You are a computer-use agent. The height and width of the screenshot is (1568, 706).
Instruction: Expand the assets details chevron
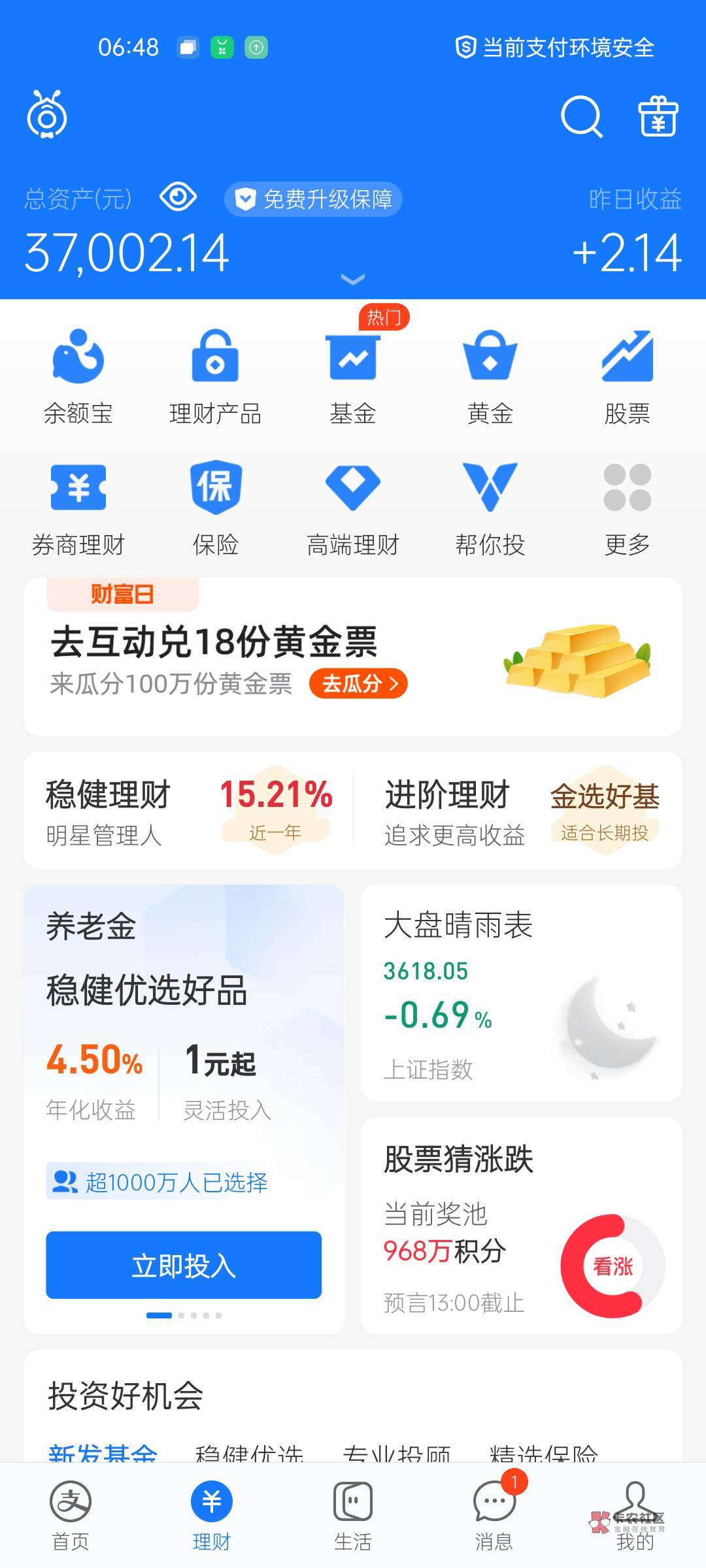(353, 280)
